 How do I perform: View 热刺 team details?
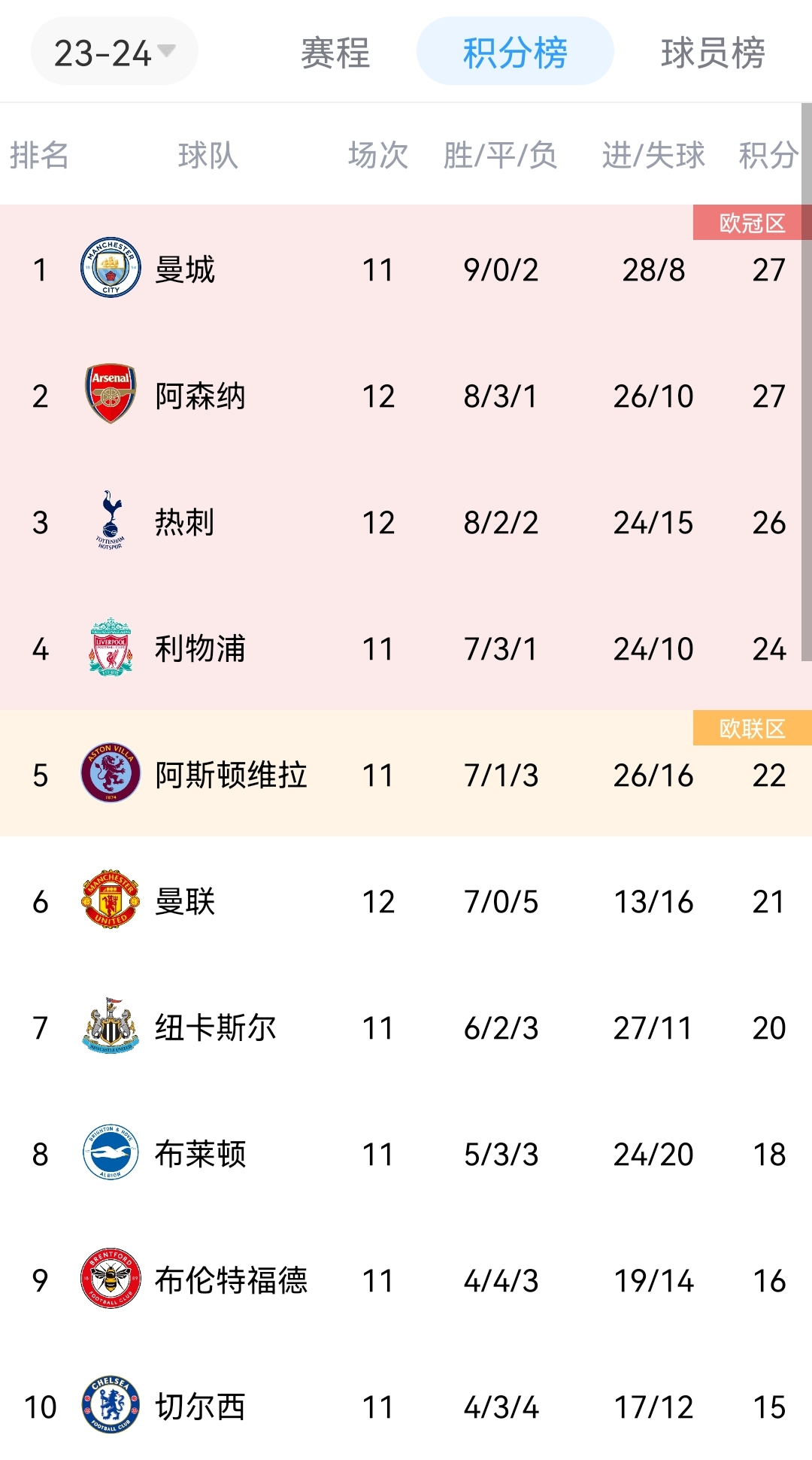[406, 521]
